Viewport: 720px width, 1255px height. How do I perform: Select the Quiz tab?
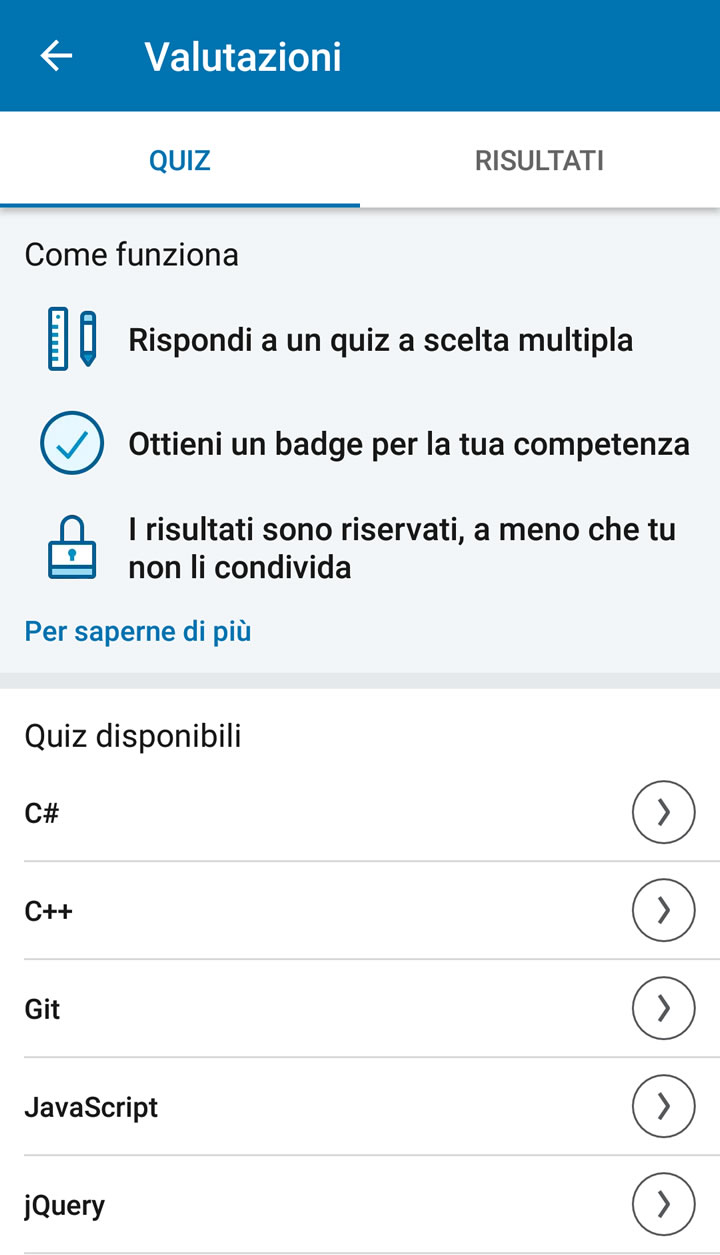(180, 160)
